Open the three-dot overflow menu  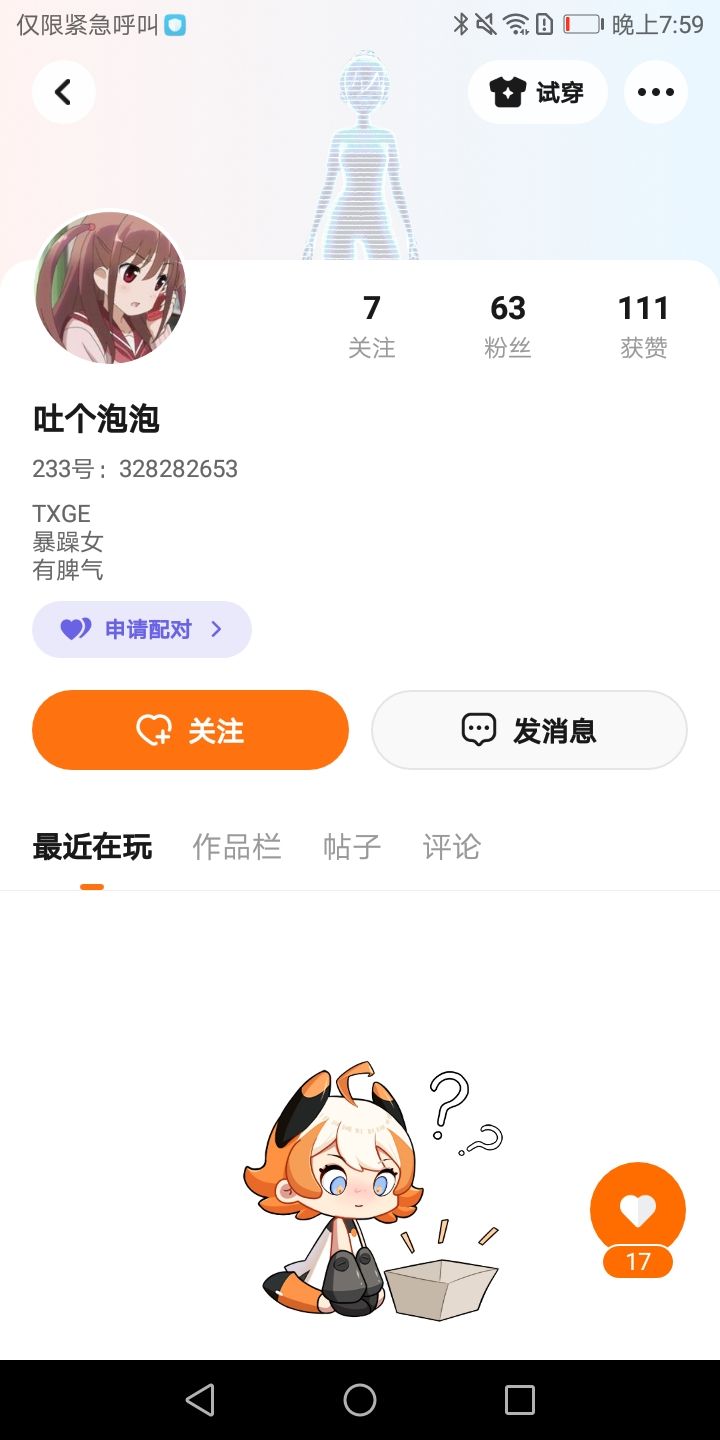(x=655, y=92)
